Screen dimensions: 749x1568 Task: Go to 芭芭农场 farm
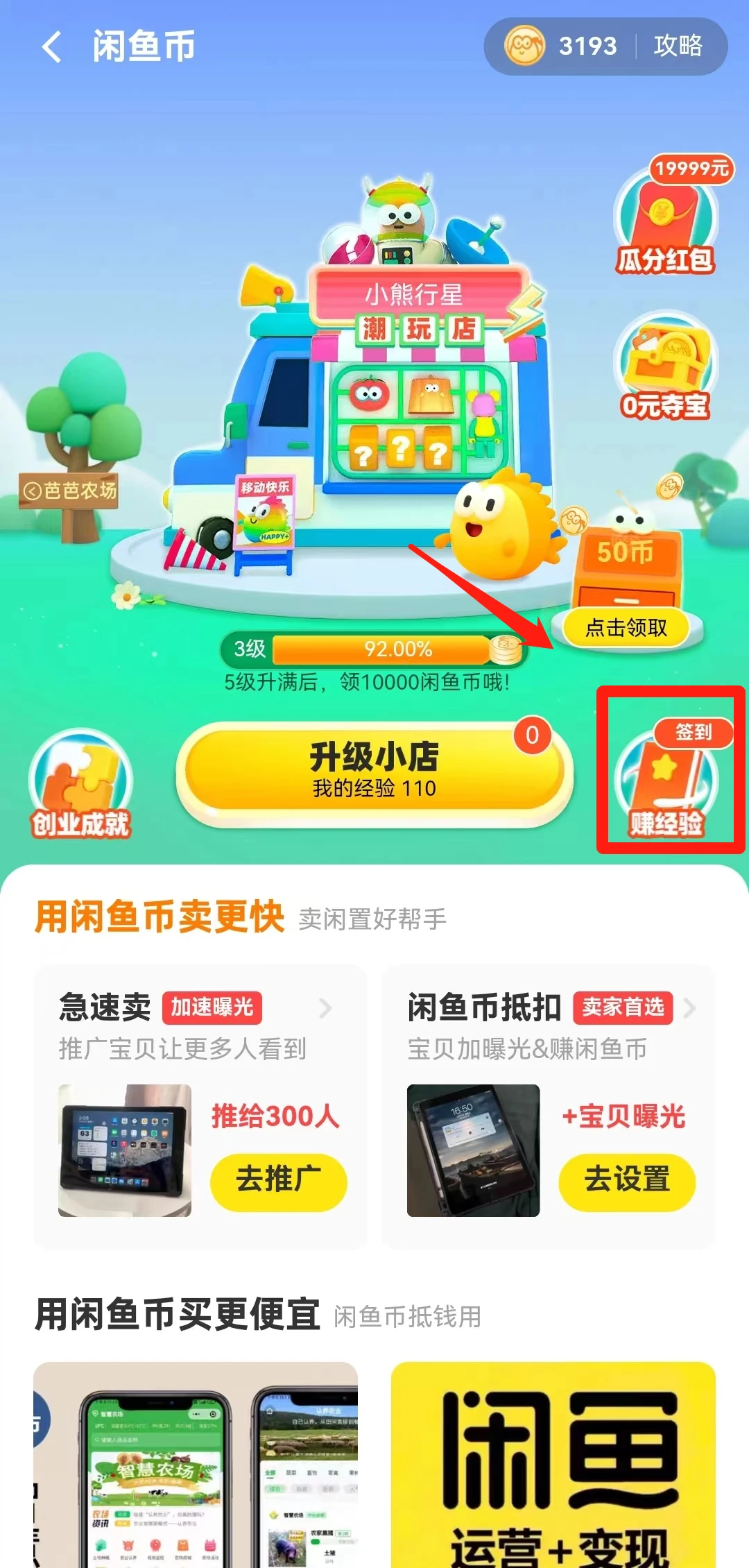70,491
